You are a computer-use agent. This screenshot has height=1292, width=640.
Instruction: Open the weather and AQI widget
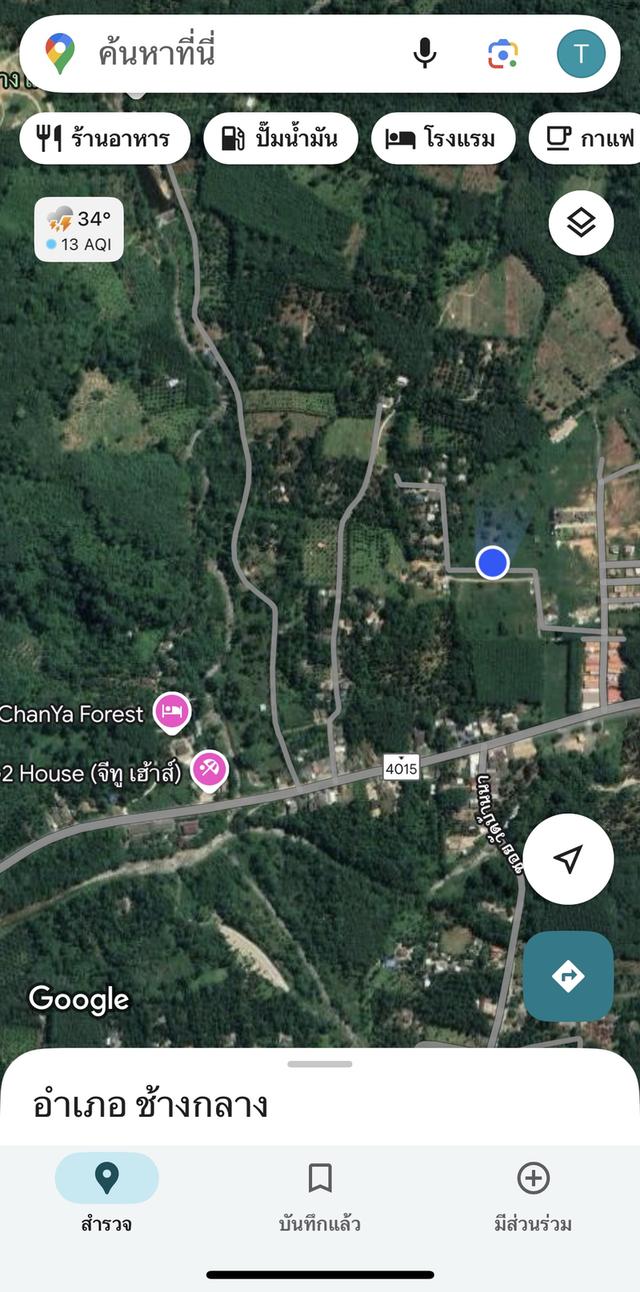[x=79, y=230]
